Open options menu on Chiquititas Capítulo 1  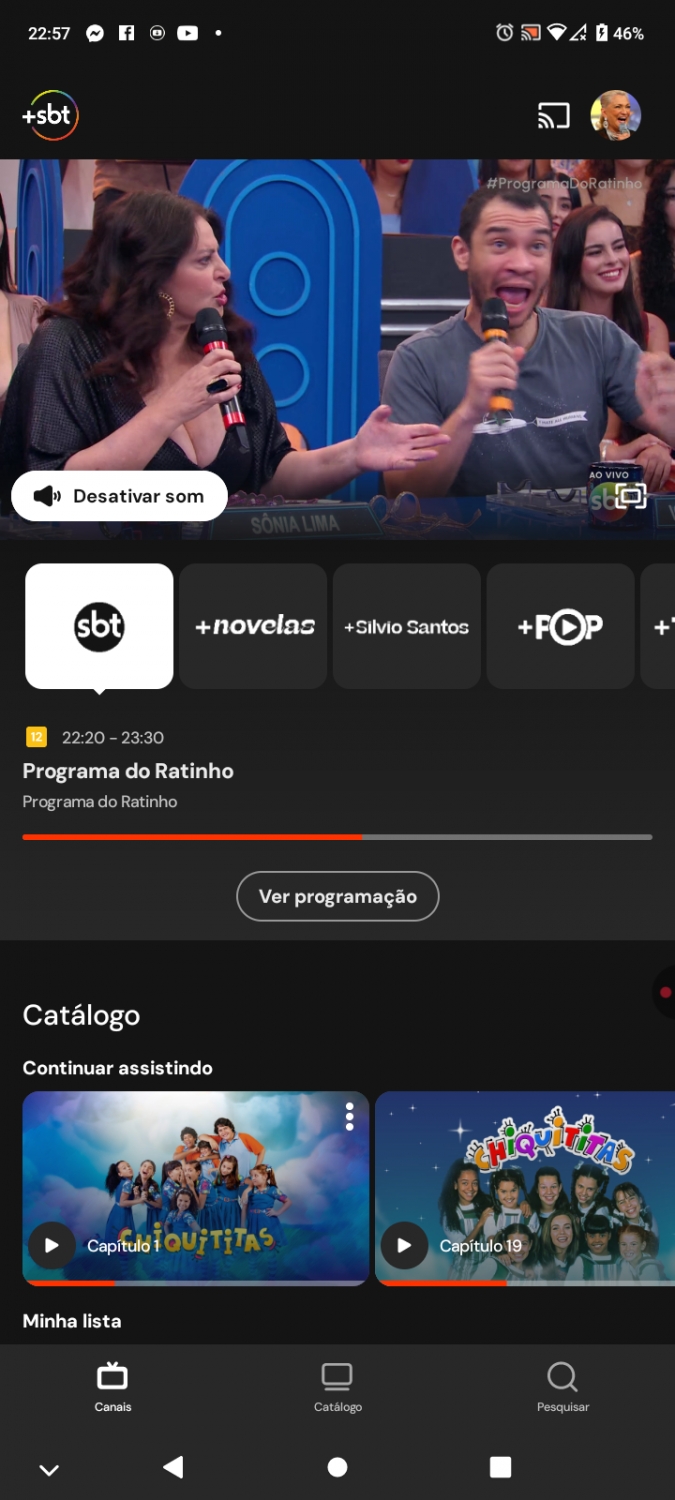point(349,1116)
